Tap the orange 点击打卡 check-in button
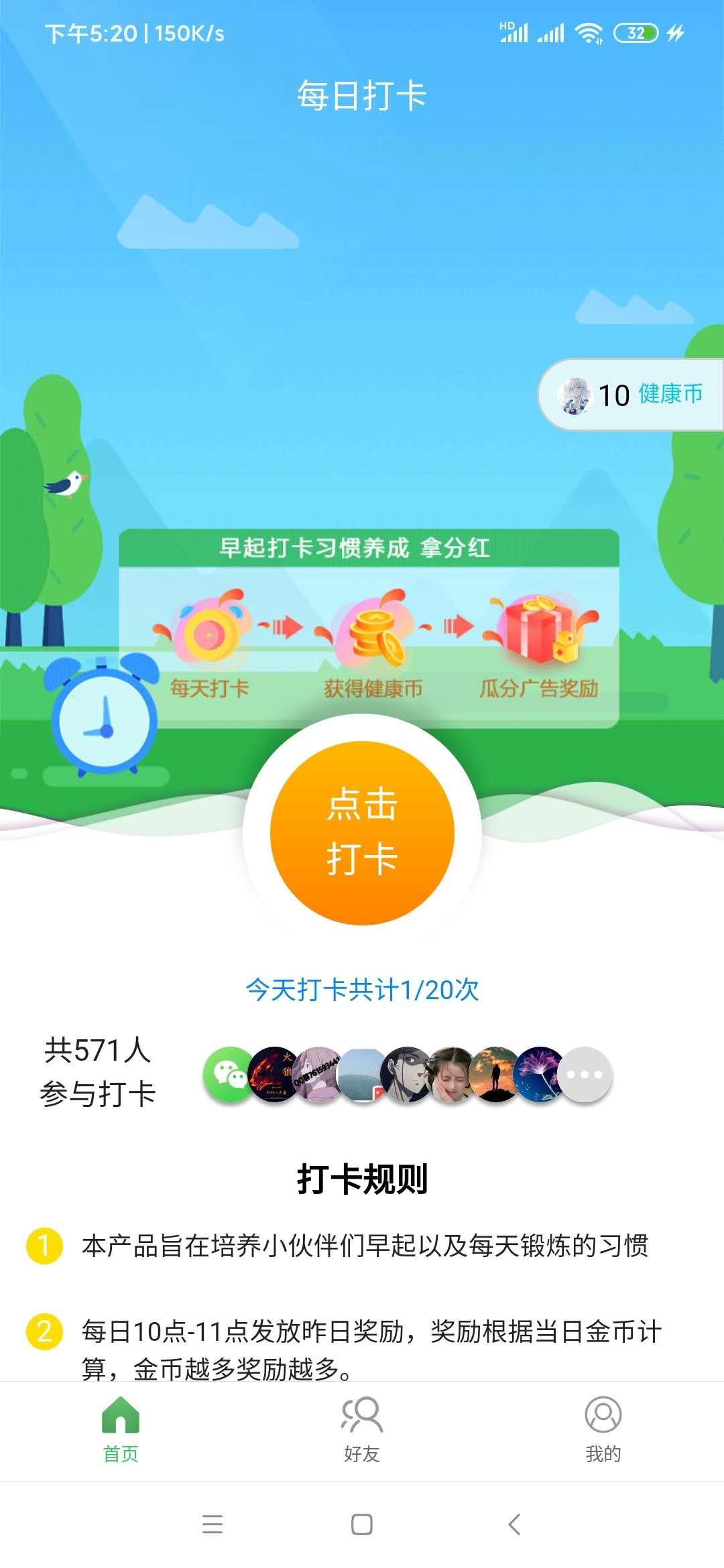Viewport: 724px width, 1568px height. point(362,833)
